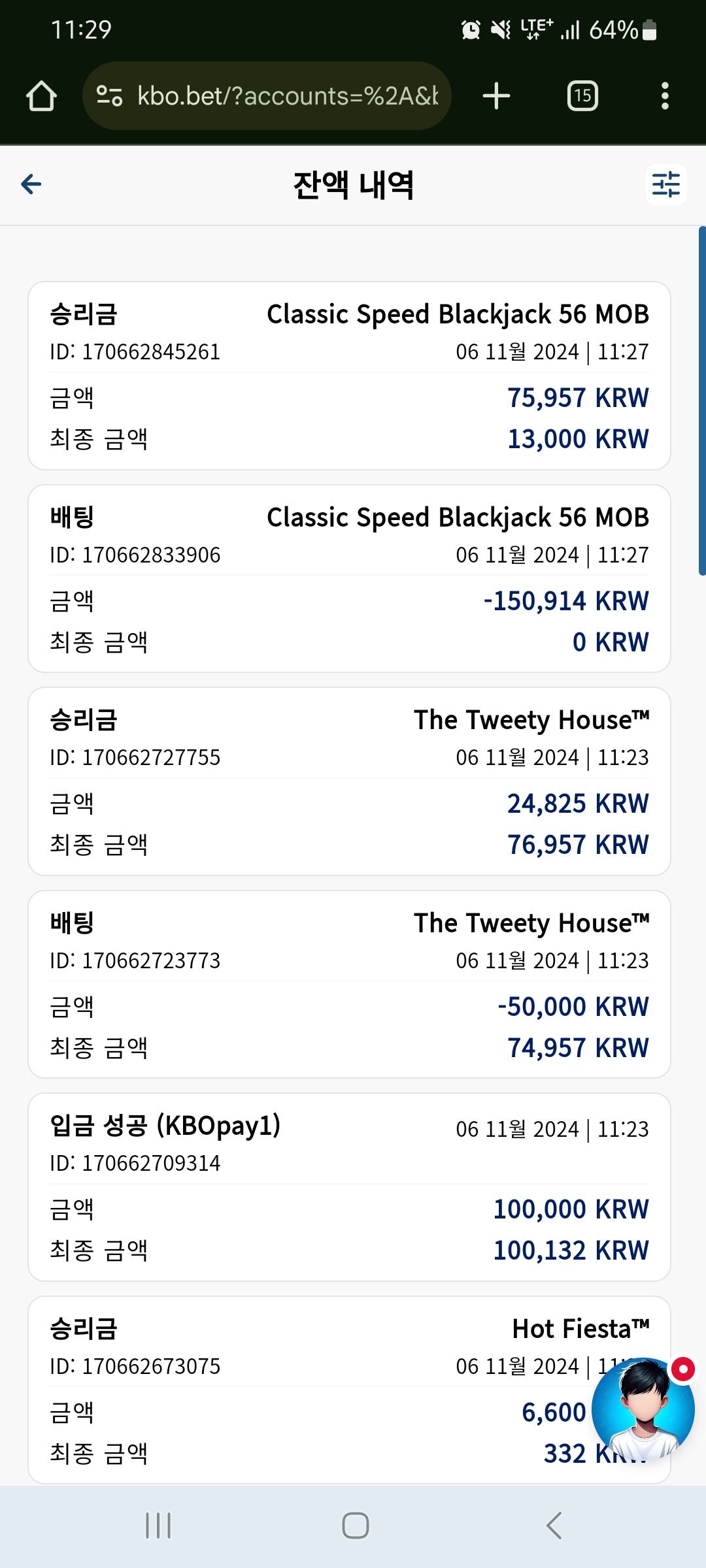Tap the system back button in navigation bar
The image size is (706, 1568).
click(554, 1526)
